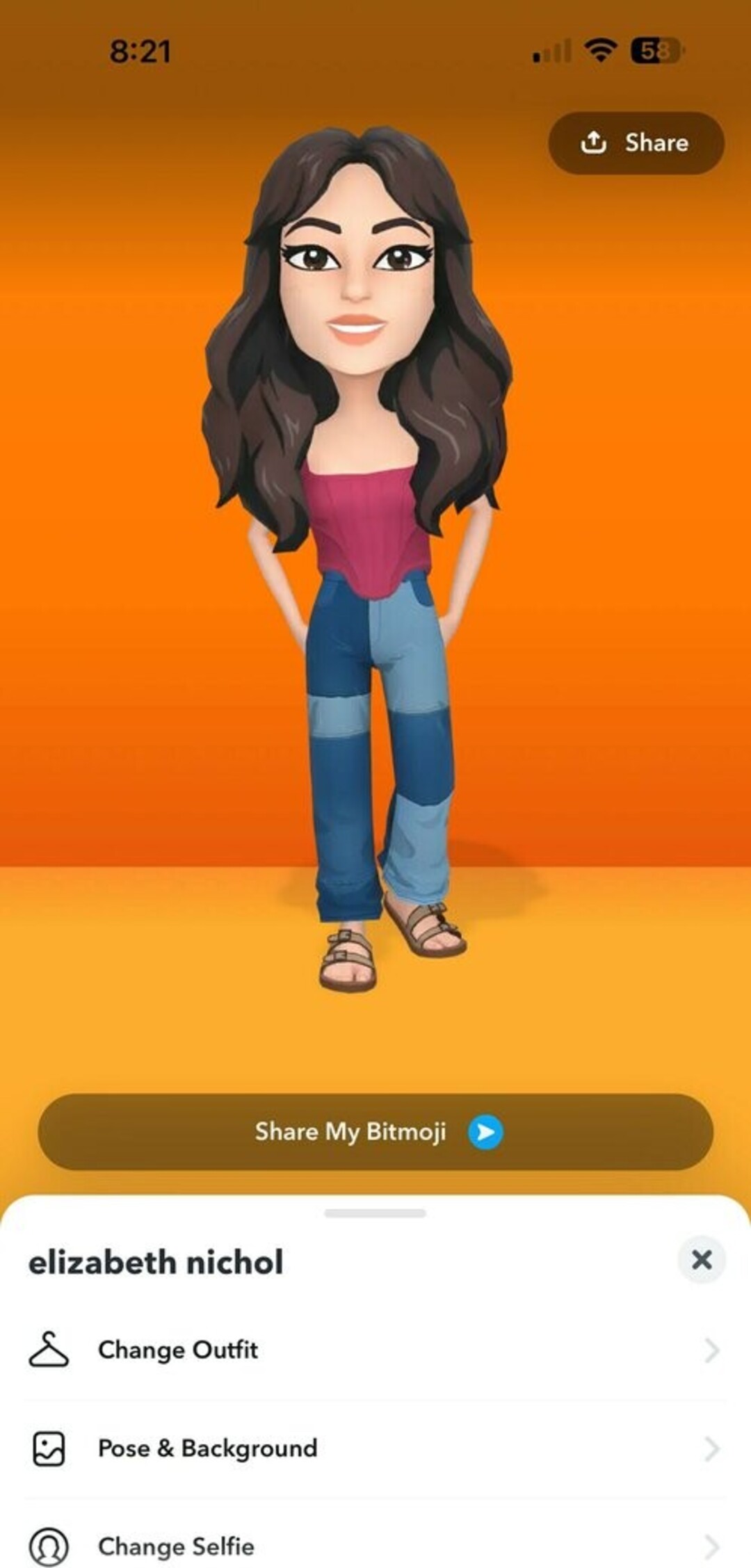Tap Share My Bitmoji button
The height and width of the screenshot is (1568, 751).
(x=375, y=1131)
